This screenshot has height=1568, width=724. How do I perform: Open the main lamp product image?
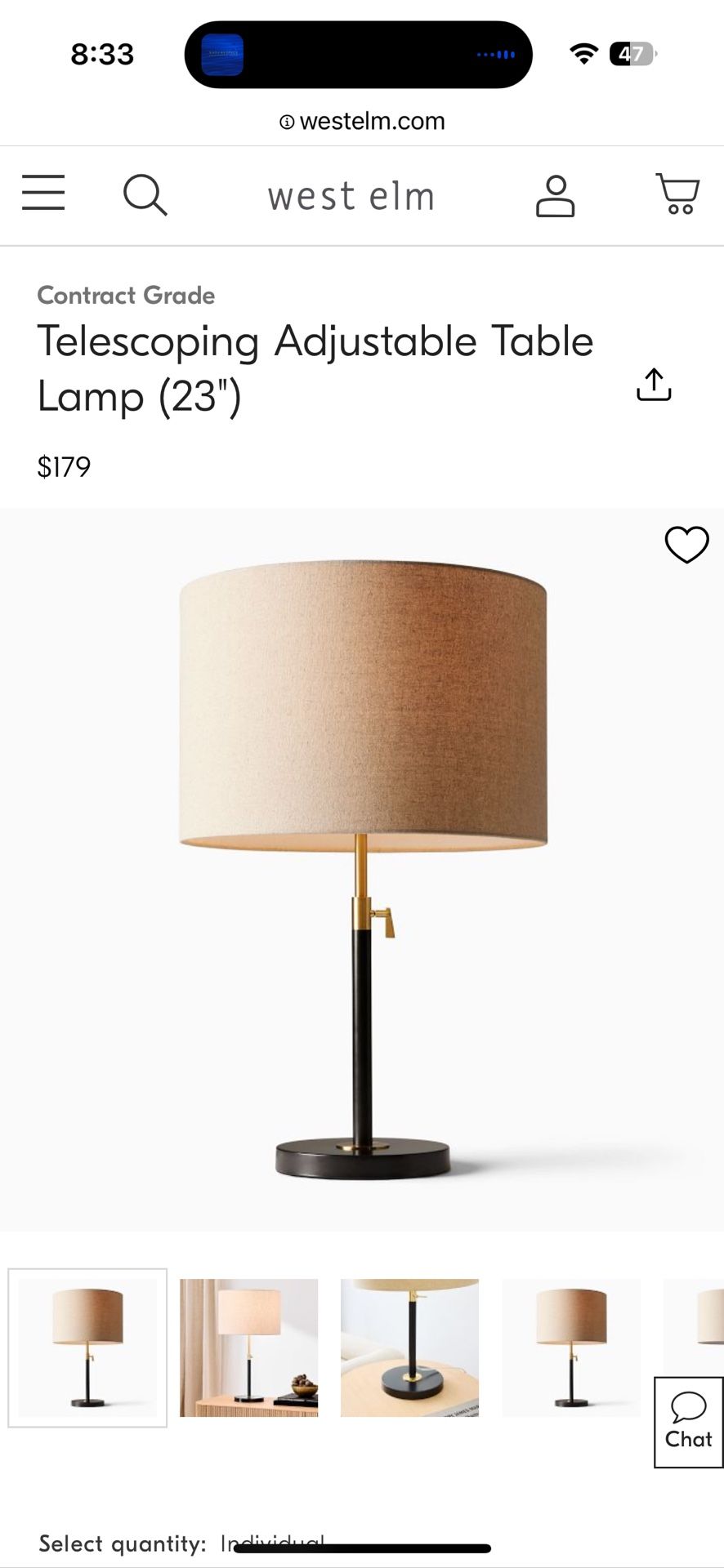pos(362,869)
